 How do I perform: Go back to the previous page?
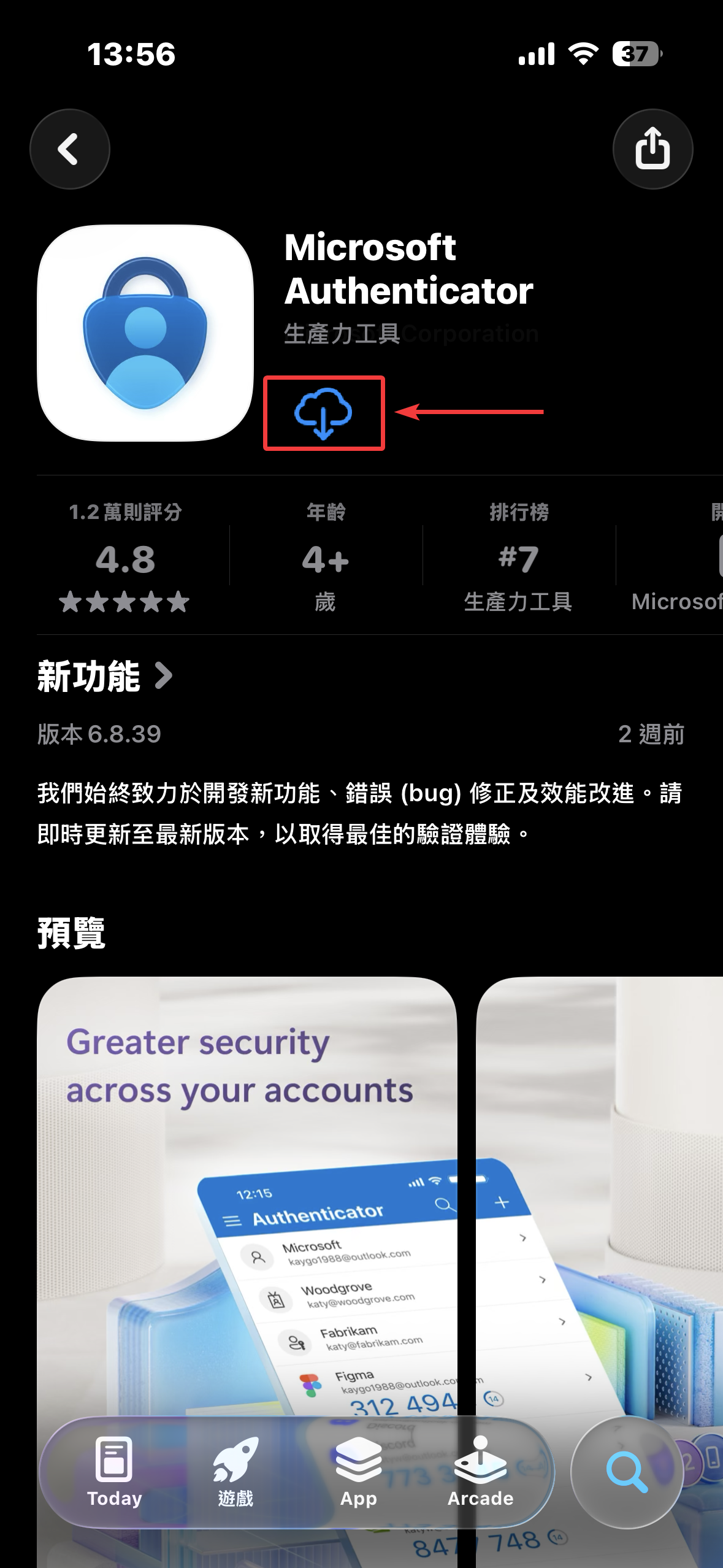69,149
